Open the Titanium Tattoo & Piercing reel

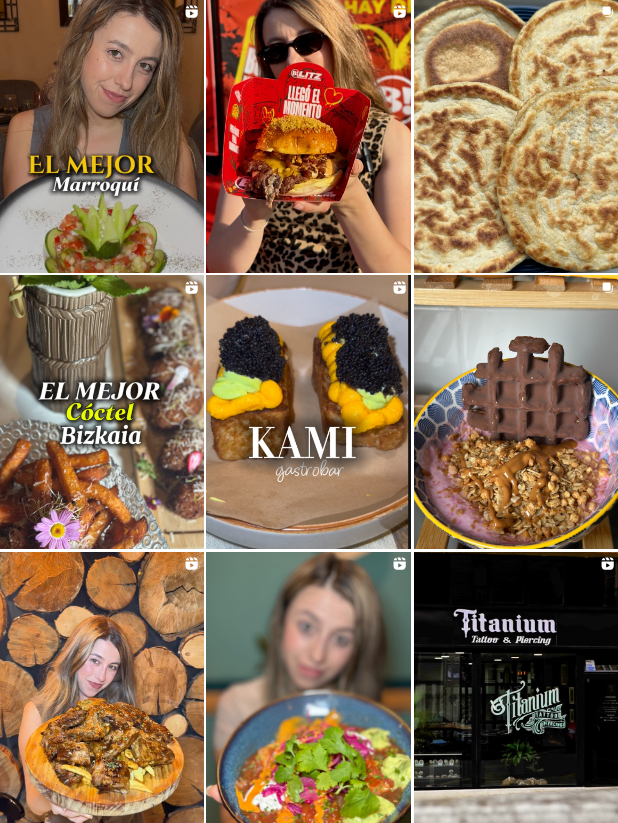[x=516, y=688]
